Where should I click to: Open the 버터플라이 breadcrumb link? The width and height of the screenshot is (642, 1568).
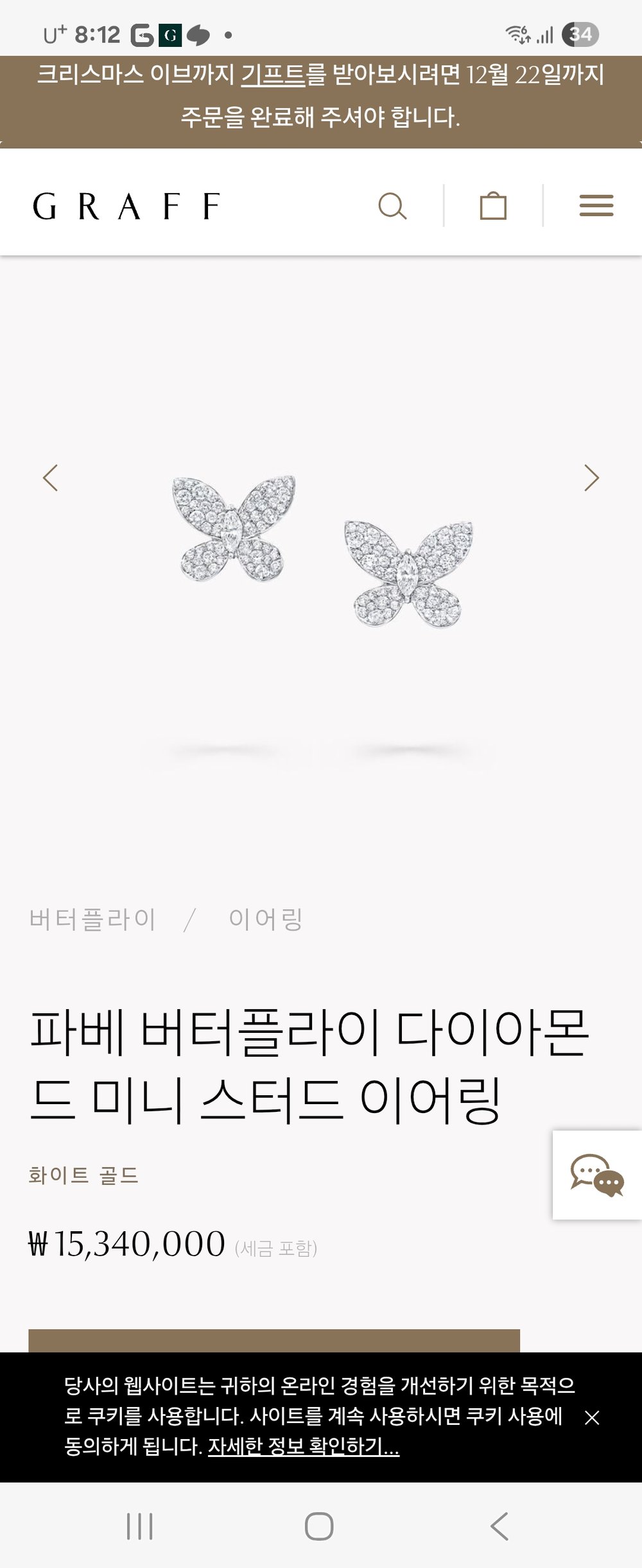click(x=92, y=919)
